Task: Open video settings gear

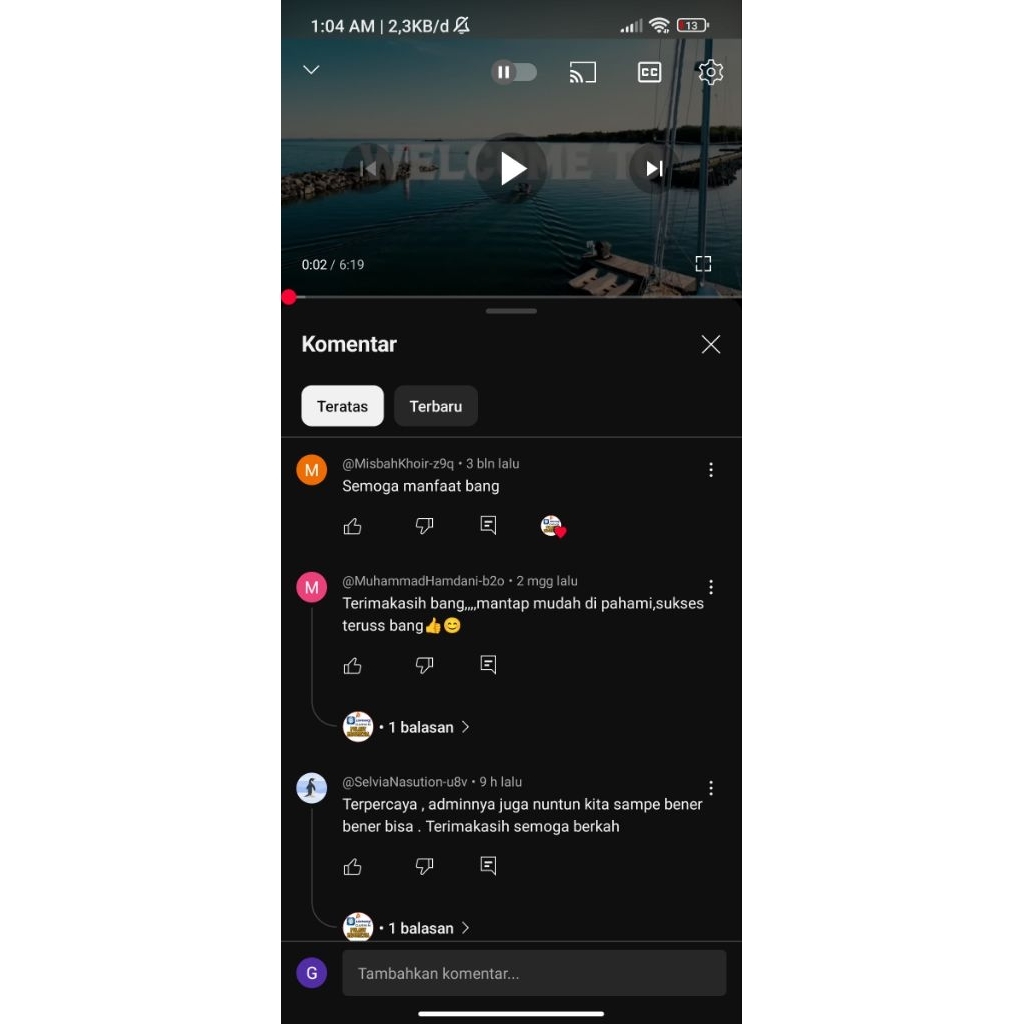Action: tap(710, 72)
